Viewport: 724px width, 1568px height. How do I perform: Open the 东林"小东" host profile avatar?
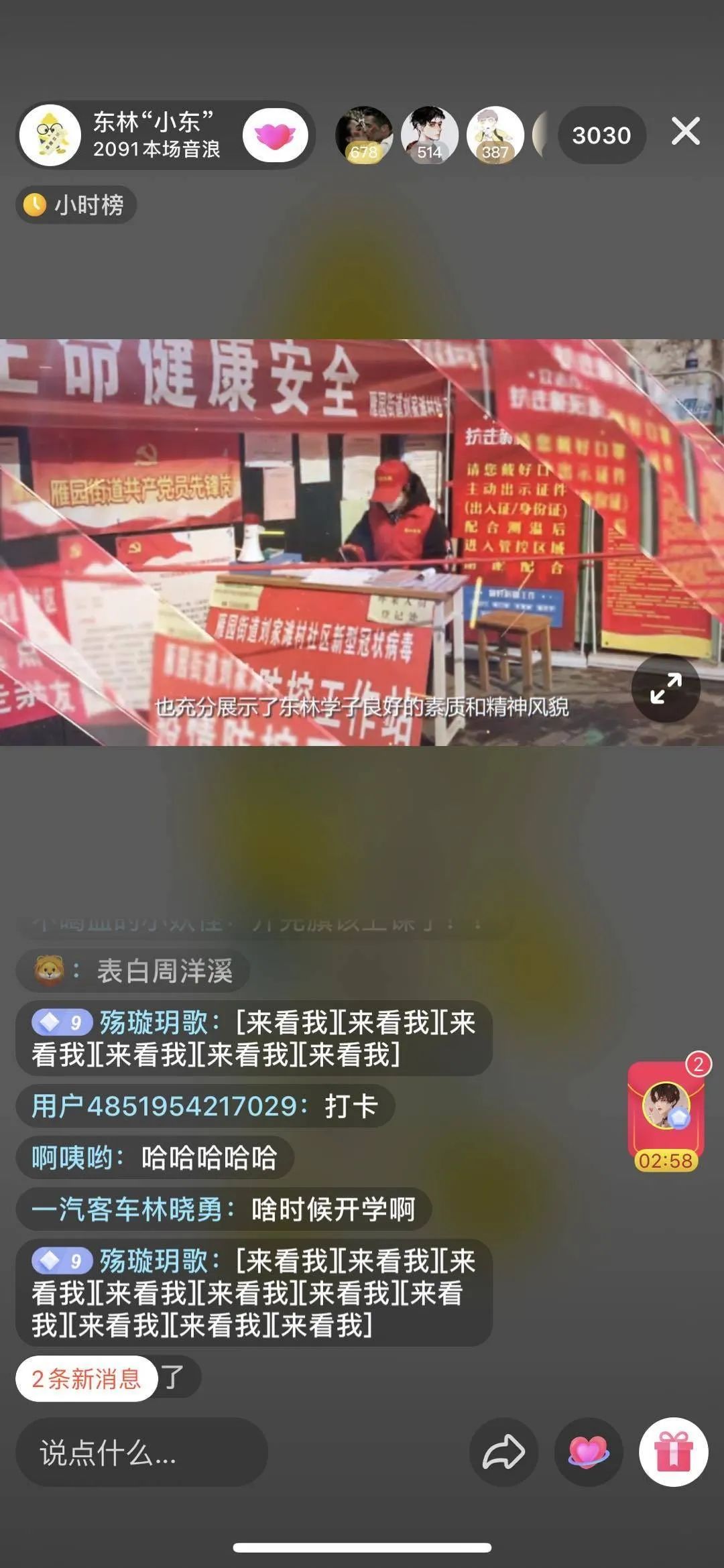50,135
